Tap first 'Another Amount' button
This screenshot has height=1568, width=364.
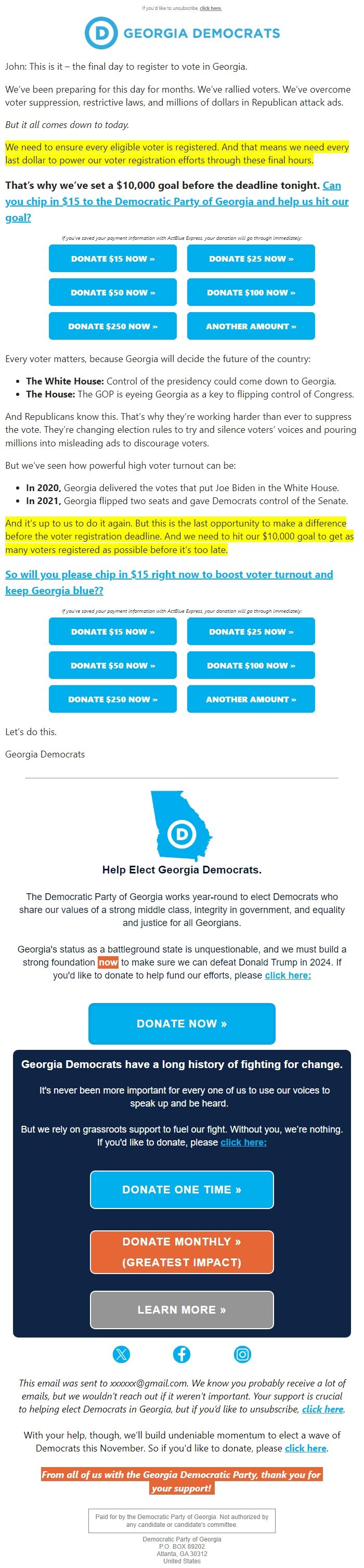251,326
